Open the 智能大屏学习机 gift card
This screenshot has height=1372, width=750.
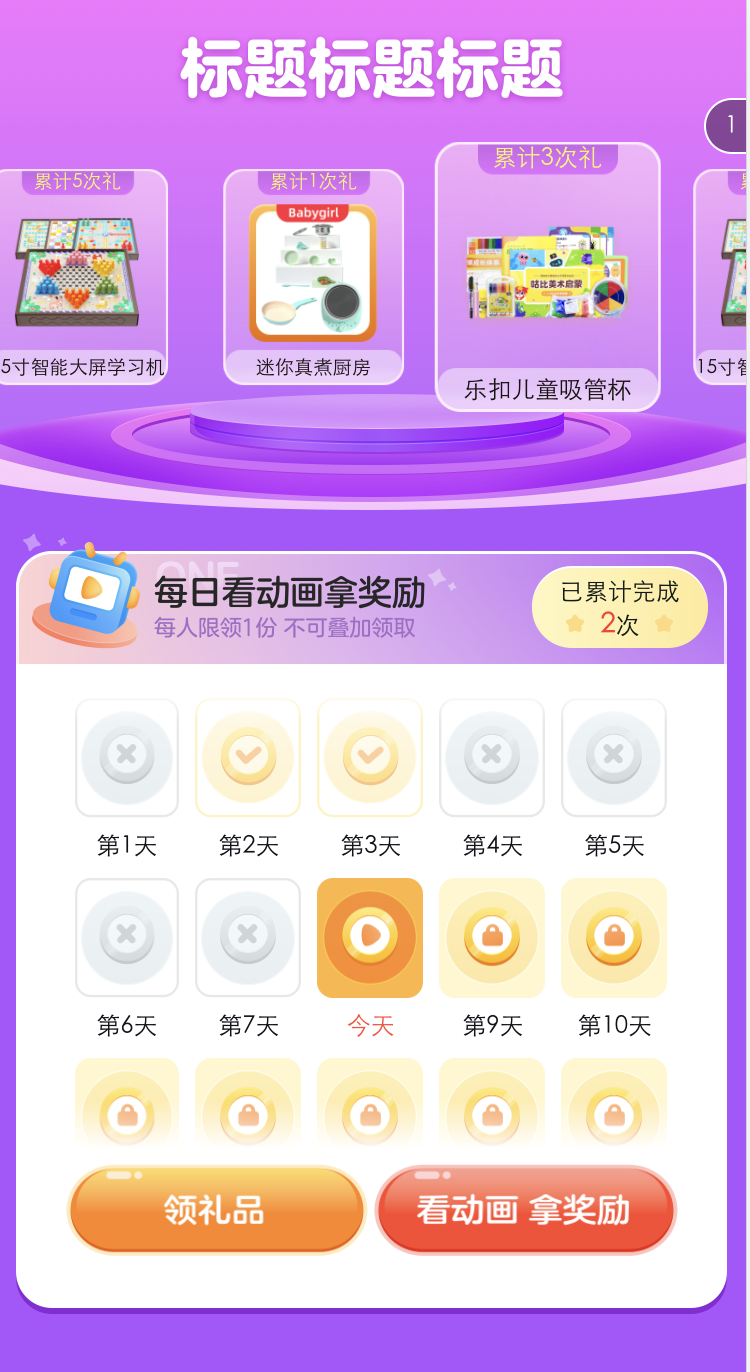83,277
